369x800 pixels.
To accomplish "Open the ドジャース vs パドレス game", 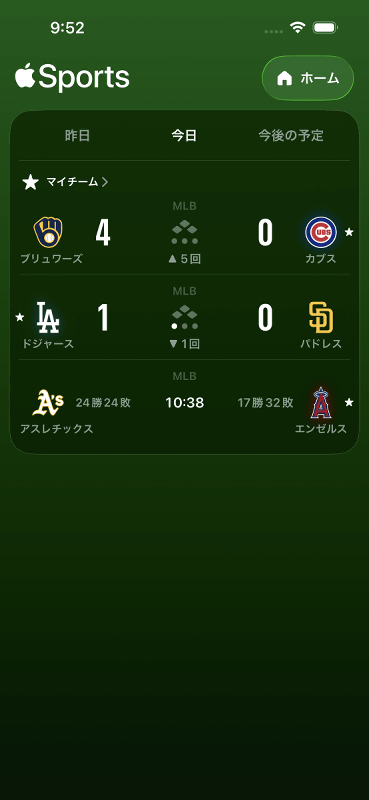I will [x=184, y=317].
